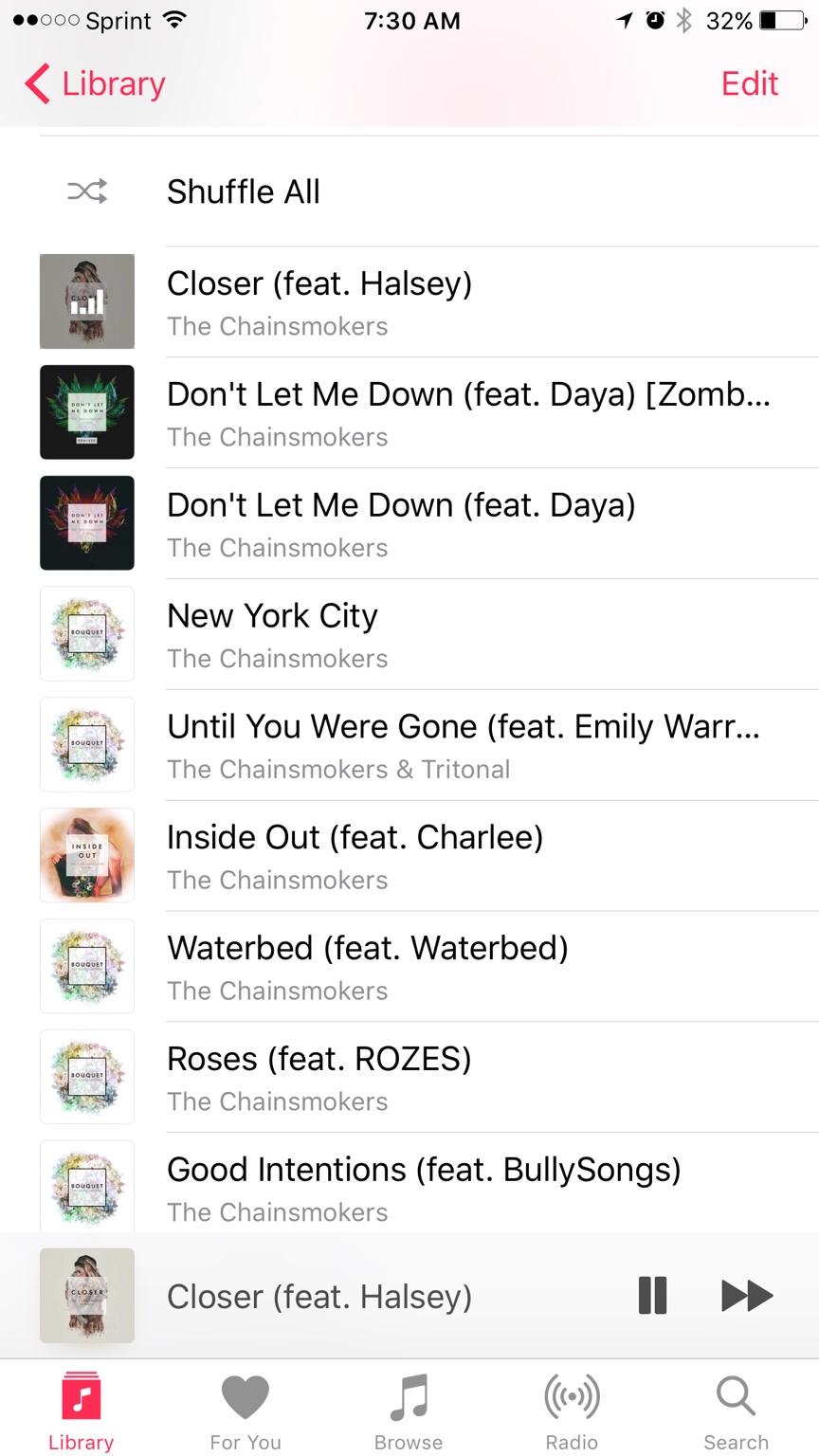The image size is (819, 1456).
Task: Tap the Edit button
Action: tap(749, 83)
